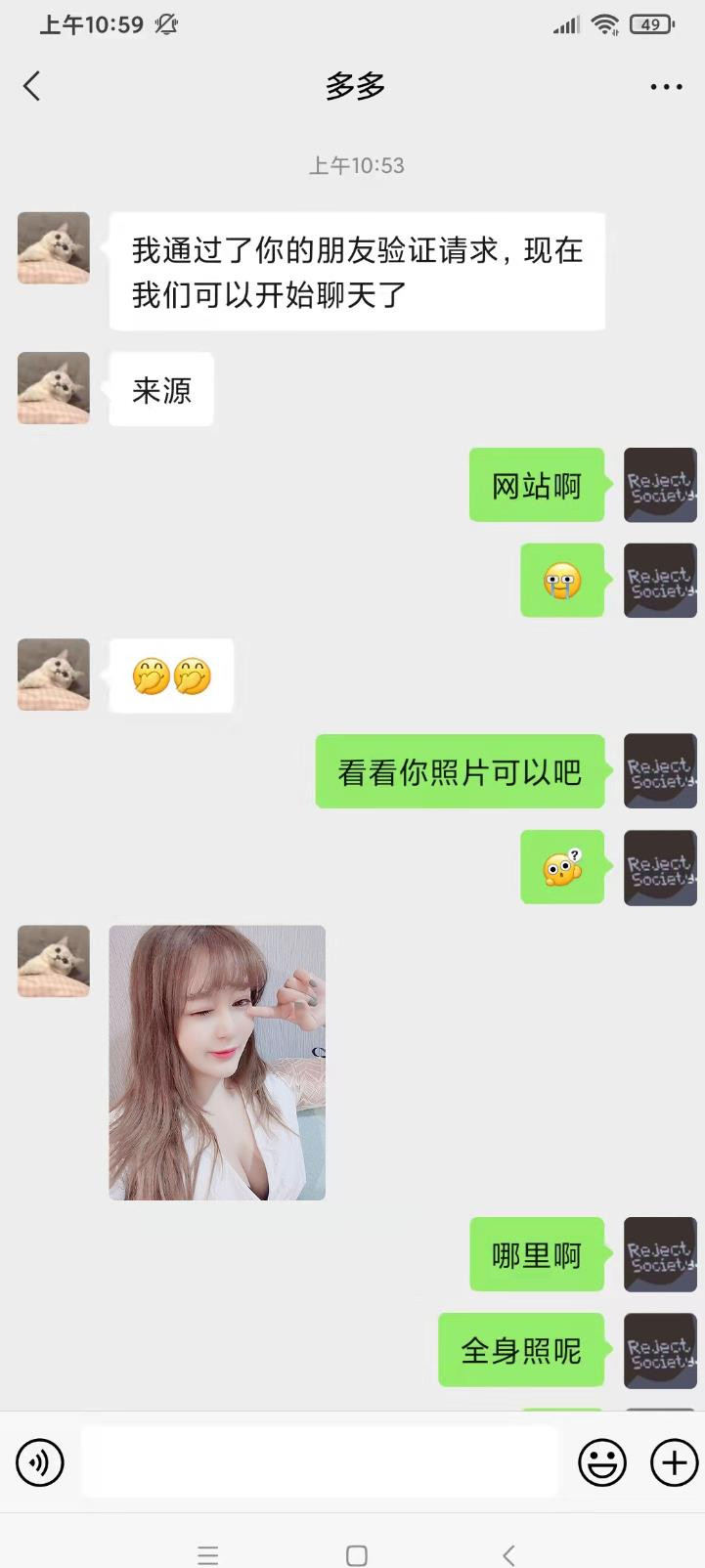705x1568 pixels.
Task: Select the message bubble 看看你照片可以吧
Action: click(x=460, y=771)
